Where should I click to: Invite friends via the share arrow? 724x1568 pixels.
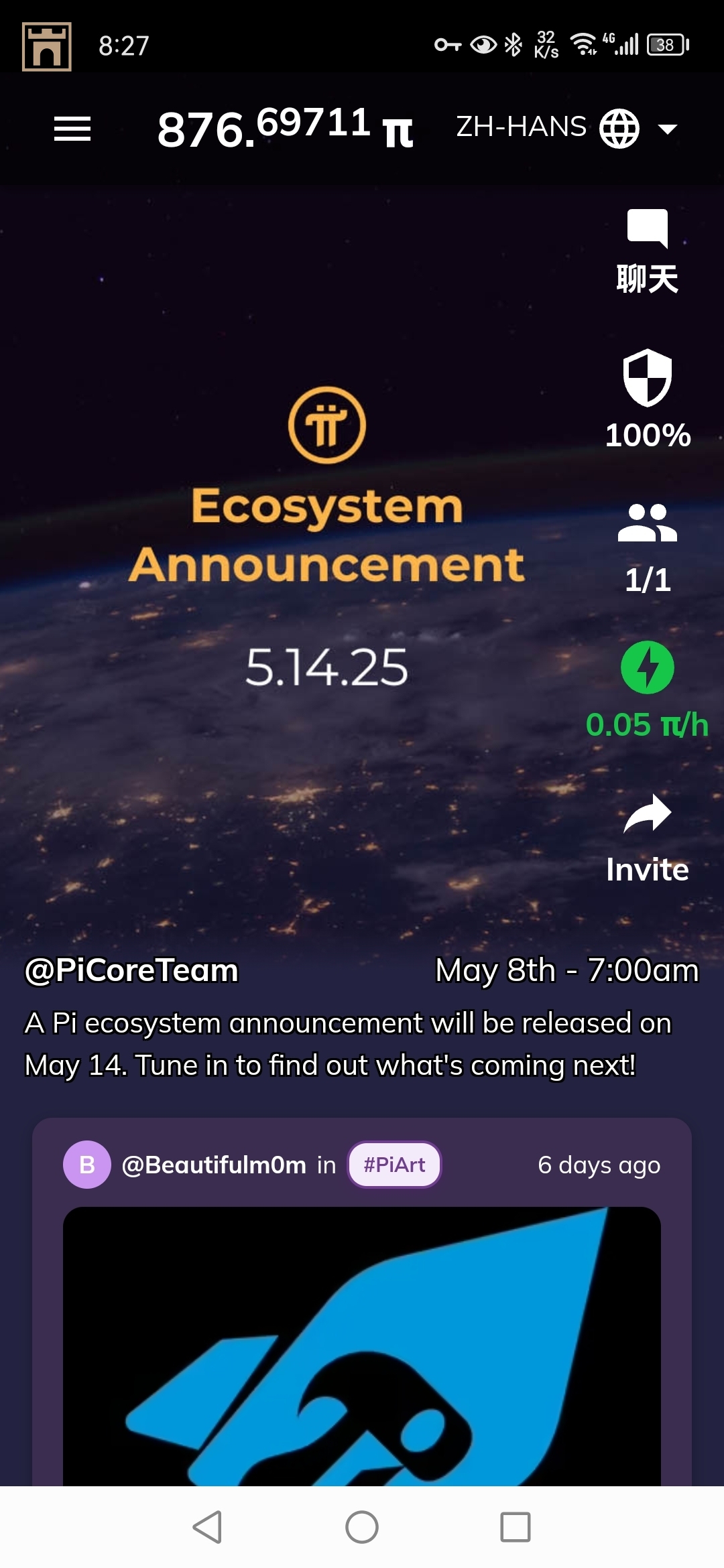(647, 815)
